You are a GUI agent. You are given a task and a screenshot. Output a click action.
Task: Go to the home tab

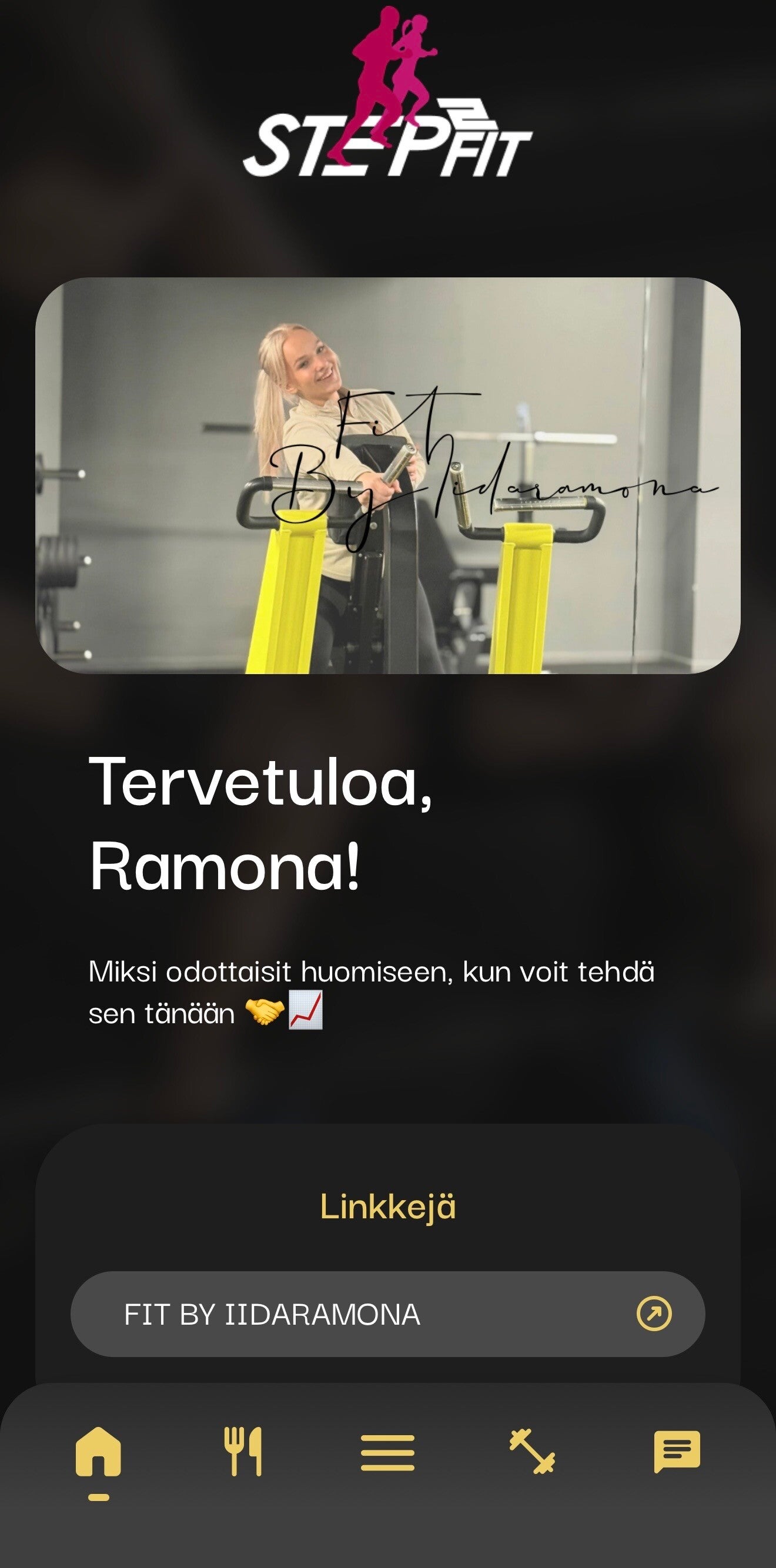(98, 1451)
